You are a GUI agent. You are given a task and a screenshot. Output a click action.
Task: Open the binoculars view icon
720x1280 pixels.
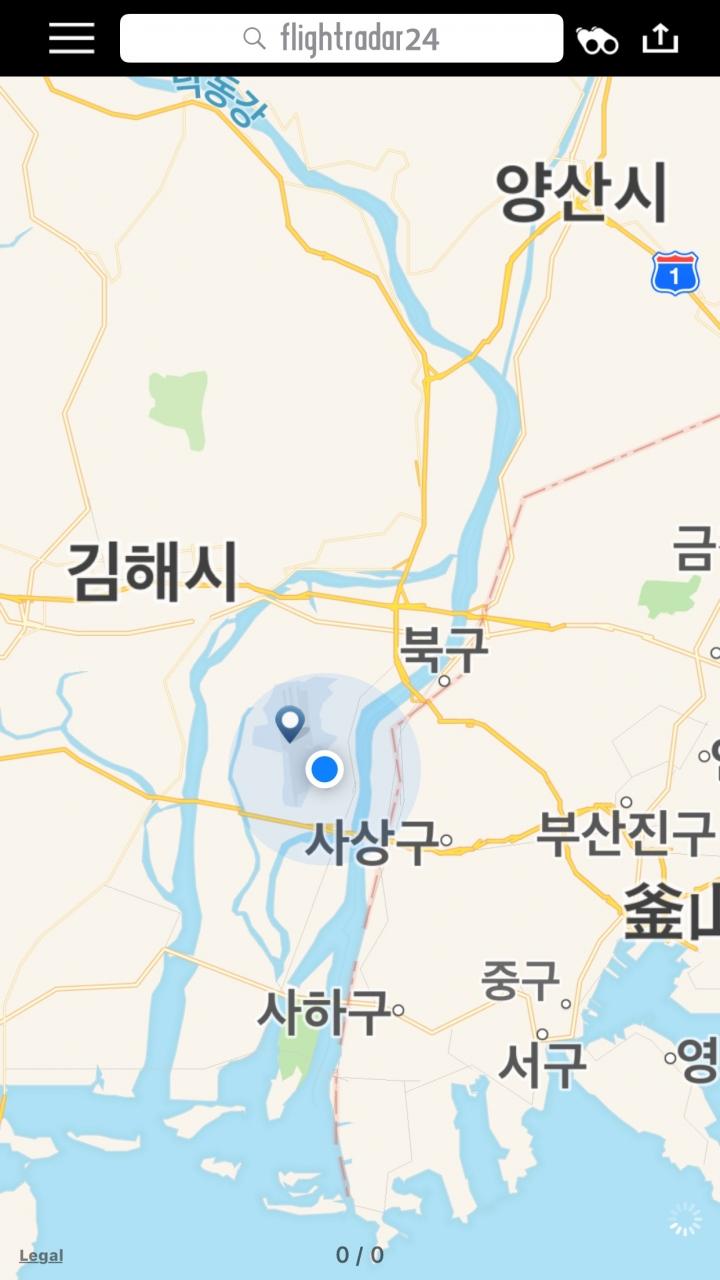point(597,40)
